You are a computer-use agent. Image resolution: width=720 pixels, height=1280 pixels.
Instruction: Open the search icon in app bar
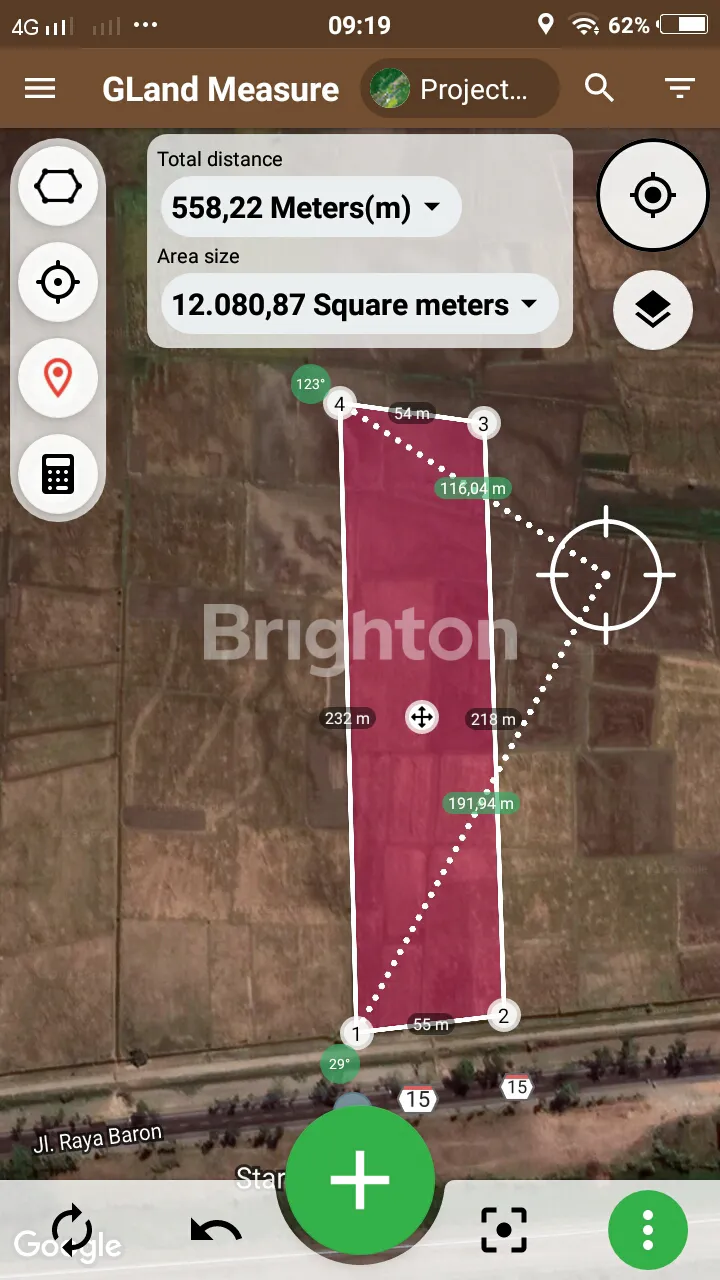599,88
